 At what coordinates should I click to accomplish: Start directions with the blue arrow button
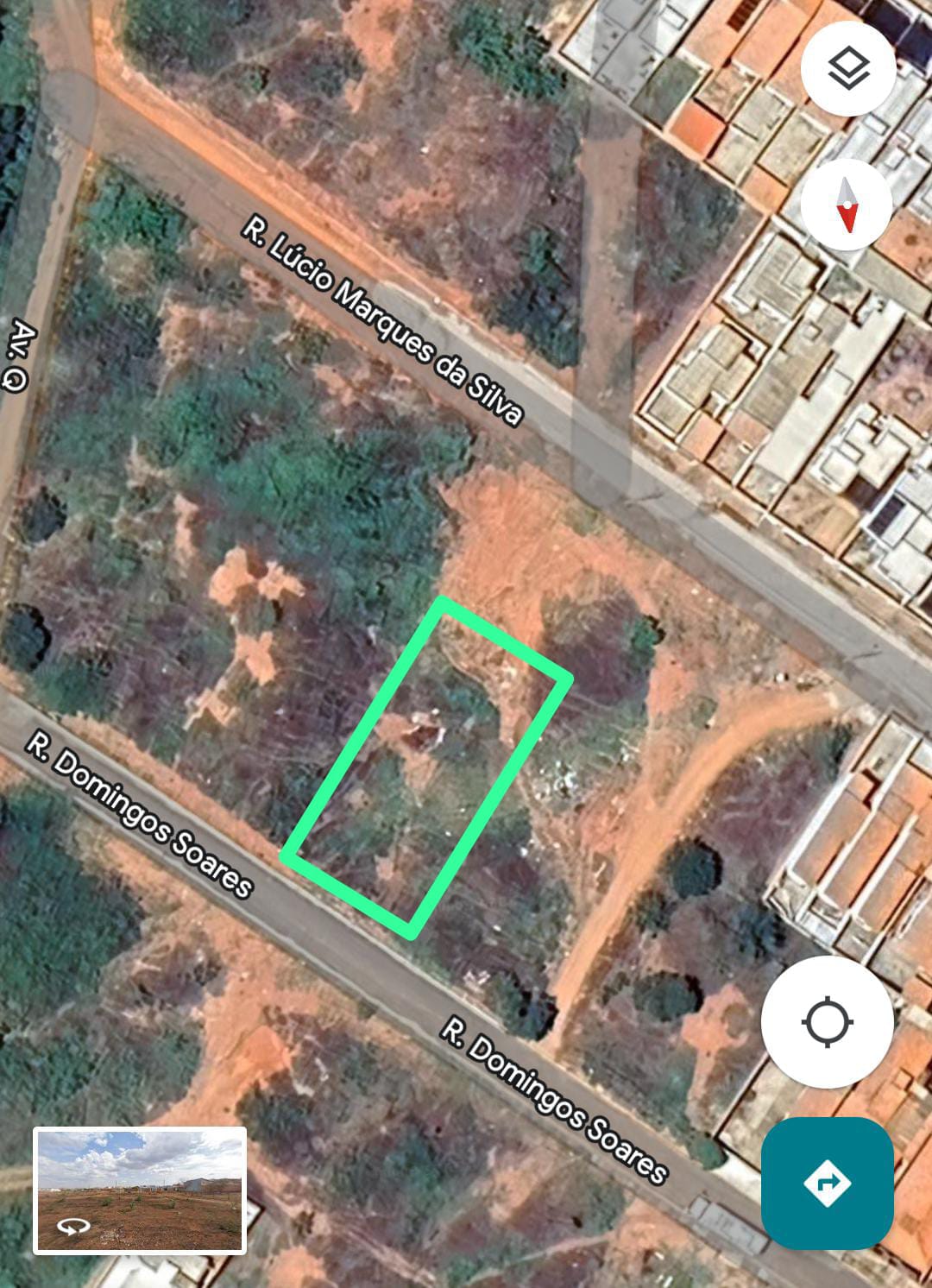827,1183
